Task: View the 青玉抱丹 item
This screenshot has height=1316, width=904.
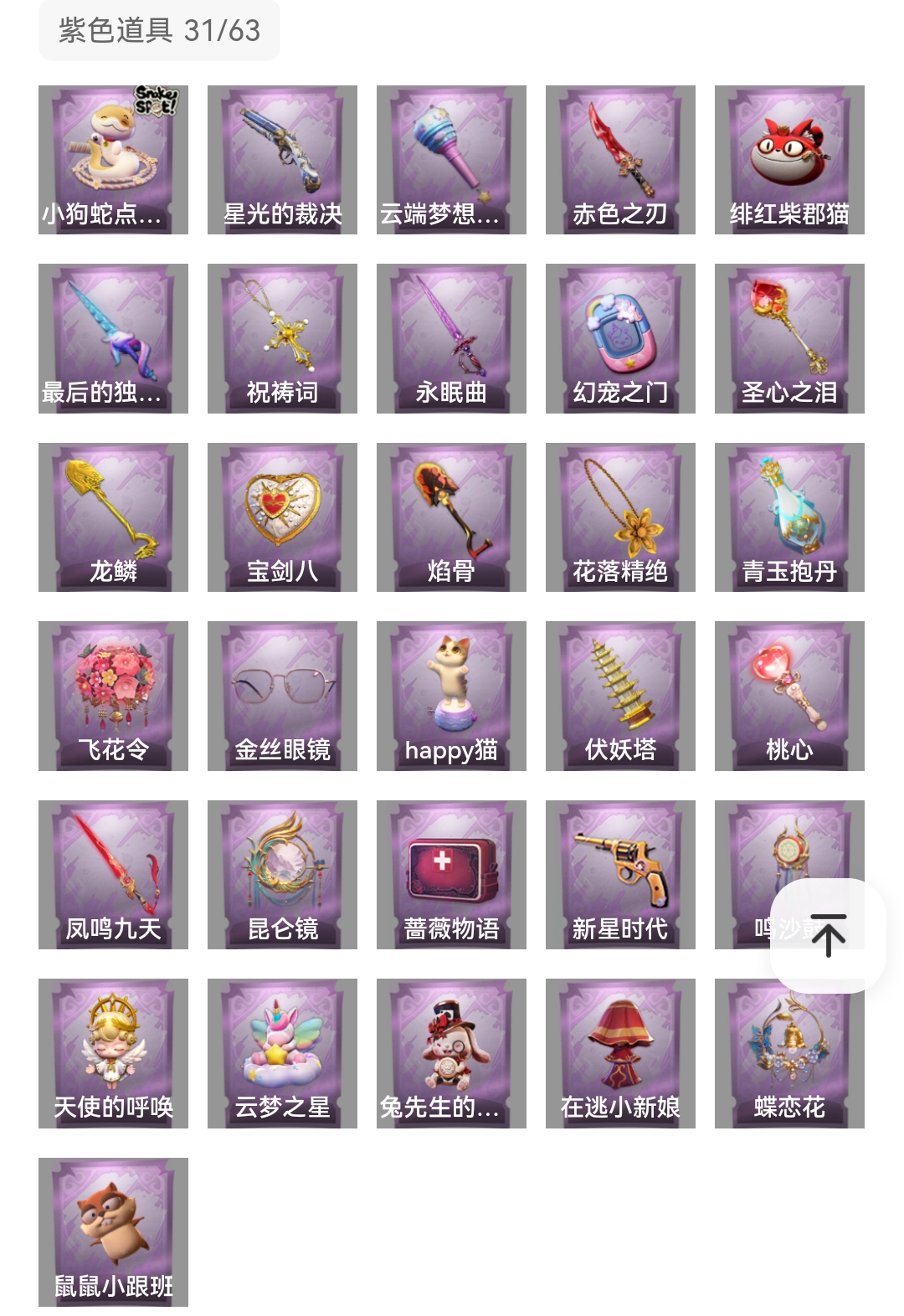Action: 789,517
